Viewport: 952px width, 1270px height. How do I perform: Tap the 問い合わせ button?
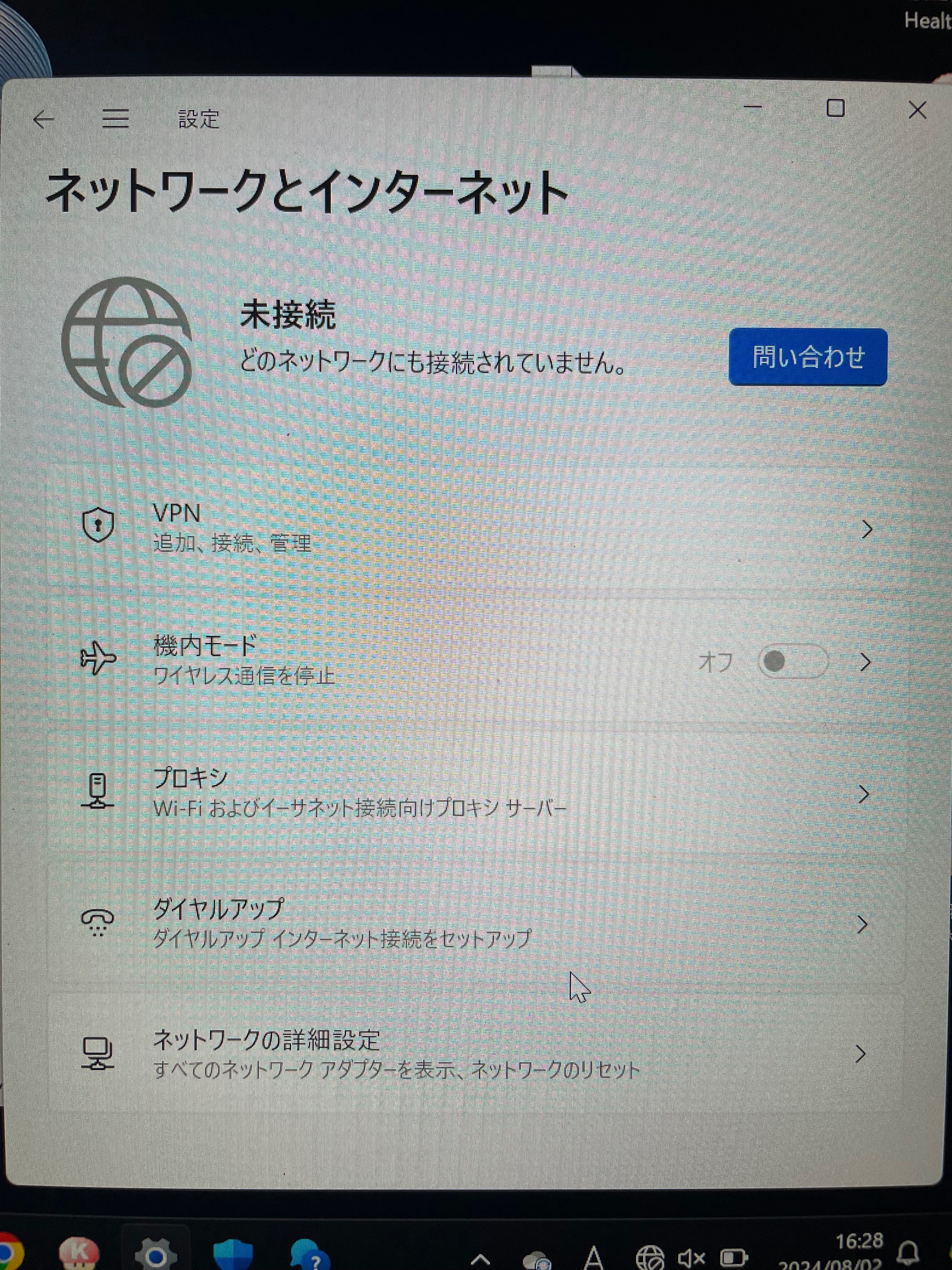(807, 357)
